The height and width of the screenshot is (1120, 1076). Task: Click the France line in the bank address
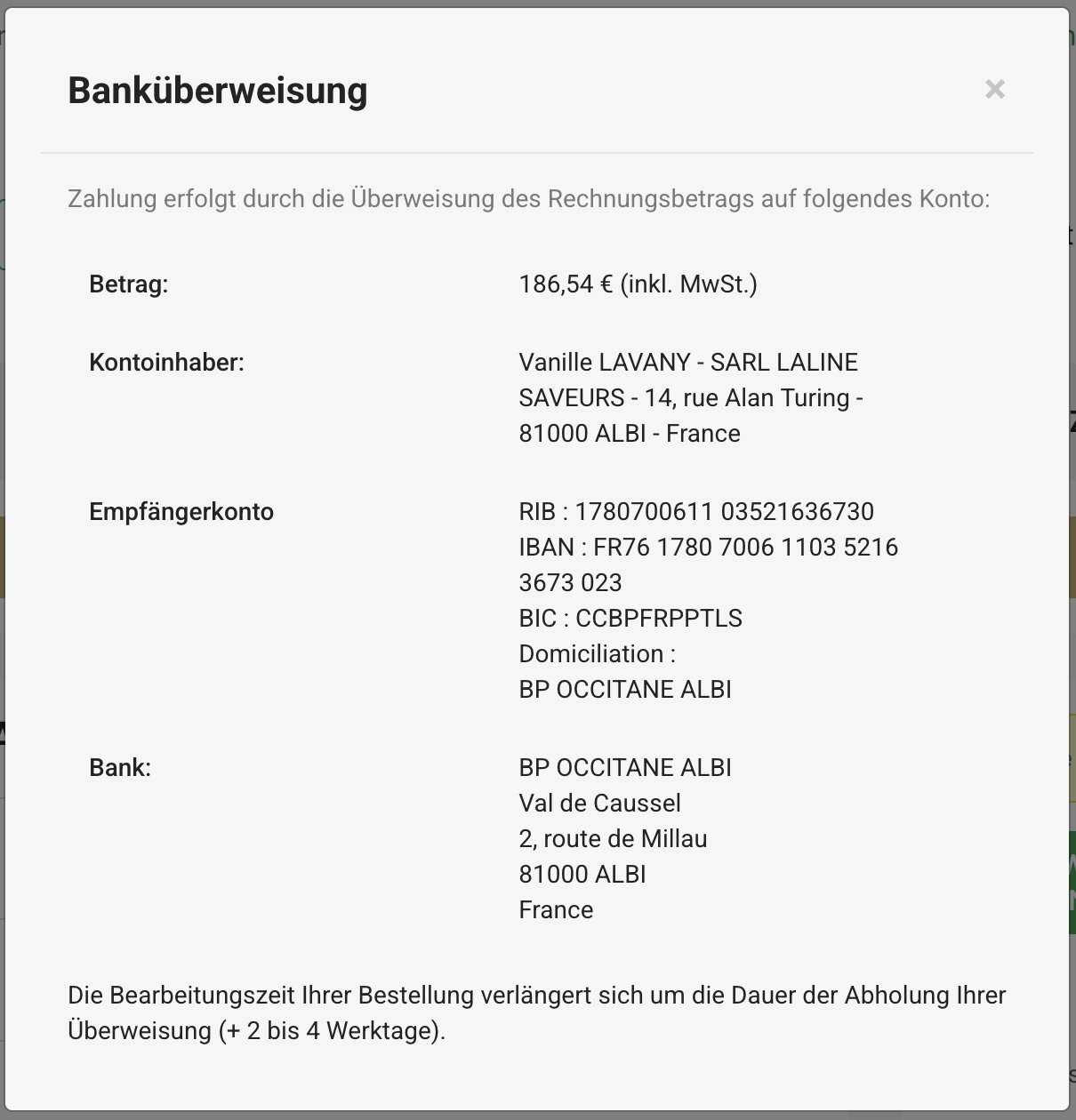pyautogui.click(x=557, y=909)
